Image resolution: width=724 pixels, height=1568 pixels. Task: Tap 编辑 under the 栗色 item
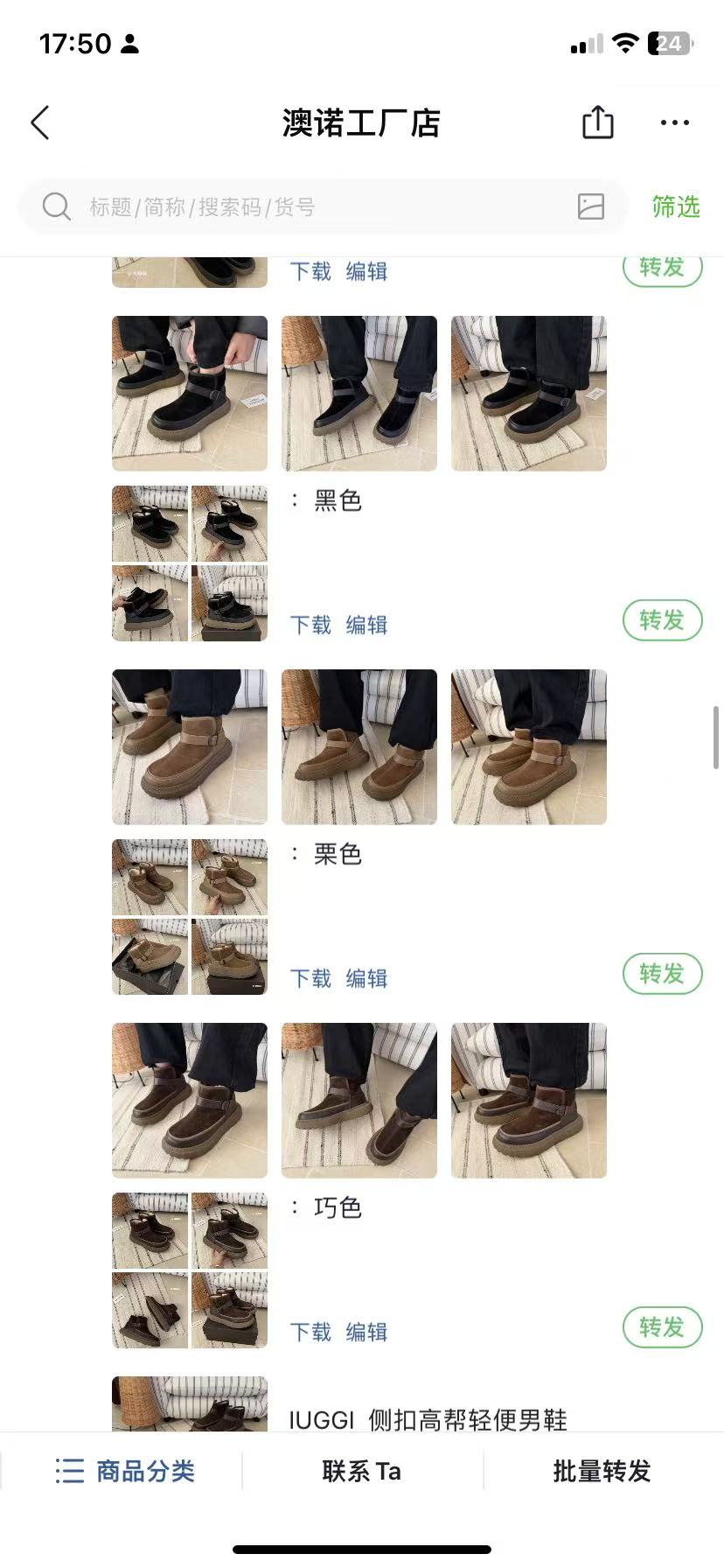tap(366, 978)
